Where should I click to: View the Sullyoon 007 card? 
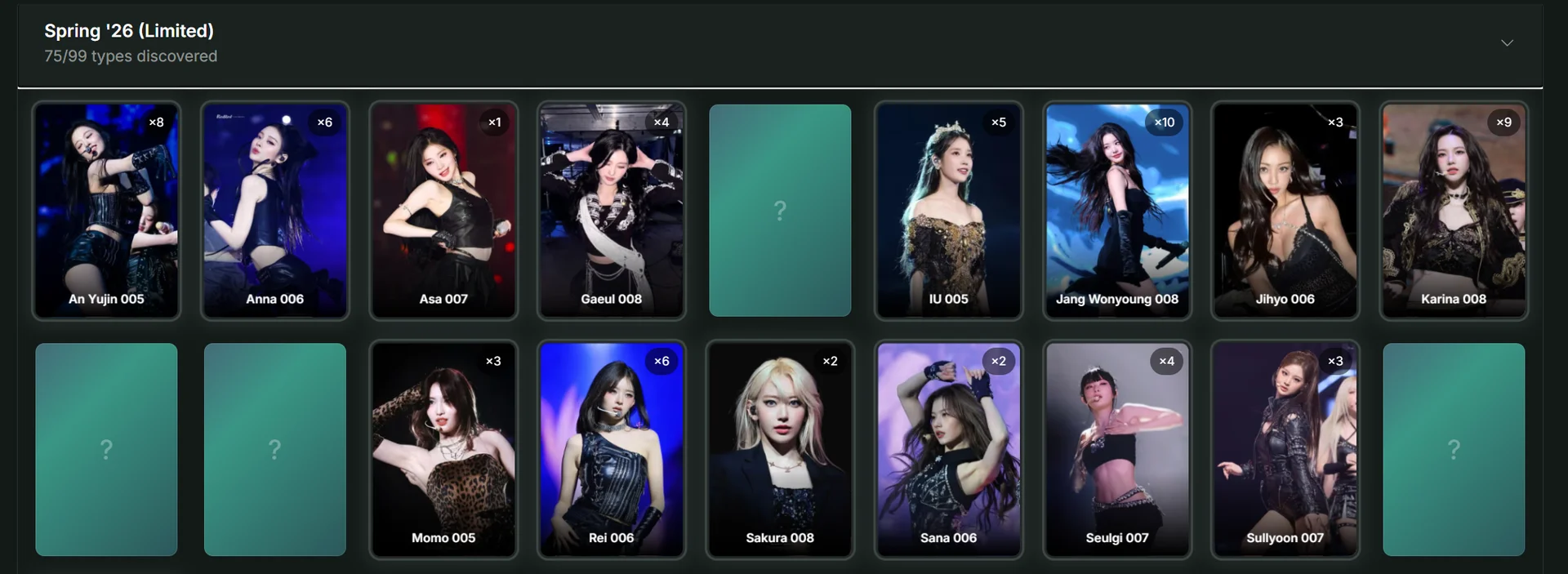coord(1285,449)
